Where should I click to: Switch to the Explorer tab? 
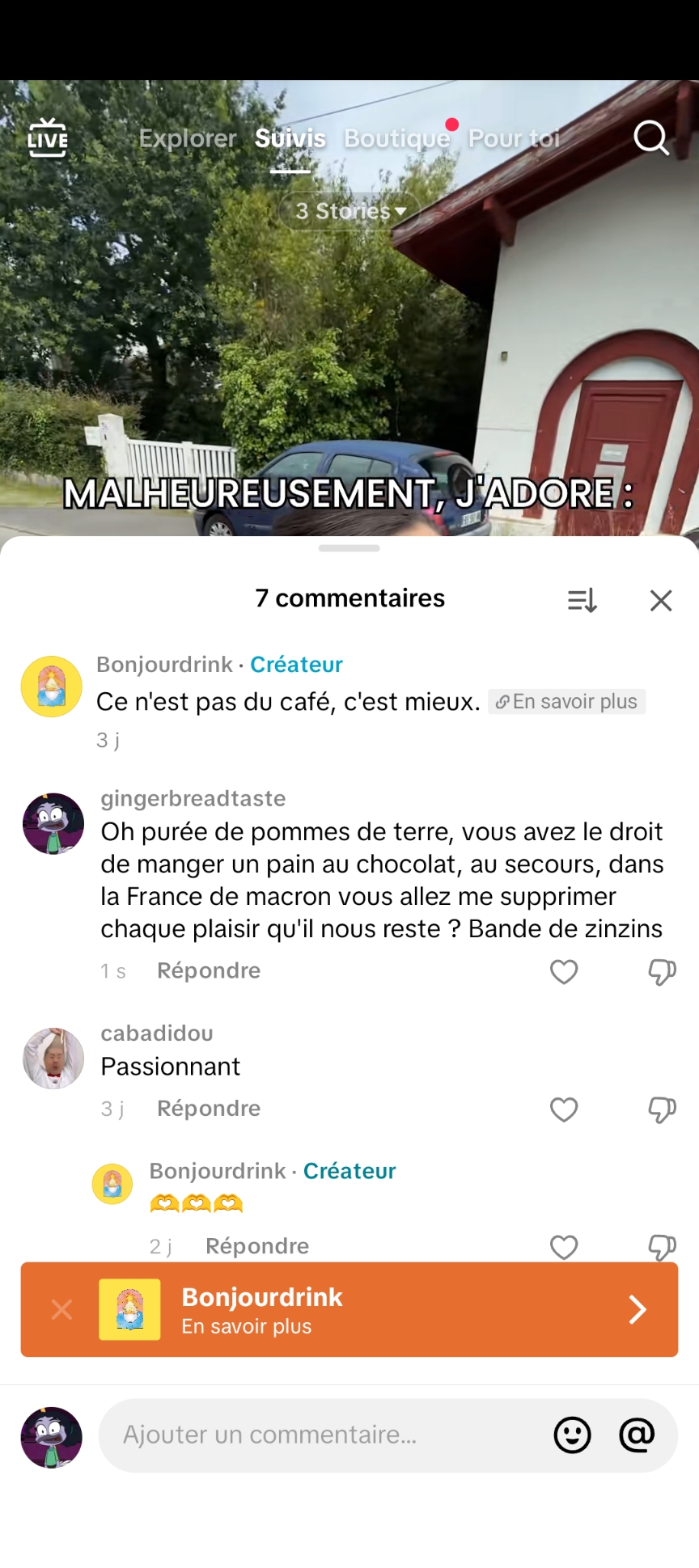[x=187, y=138]
